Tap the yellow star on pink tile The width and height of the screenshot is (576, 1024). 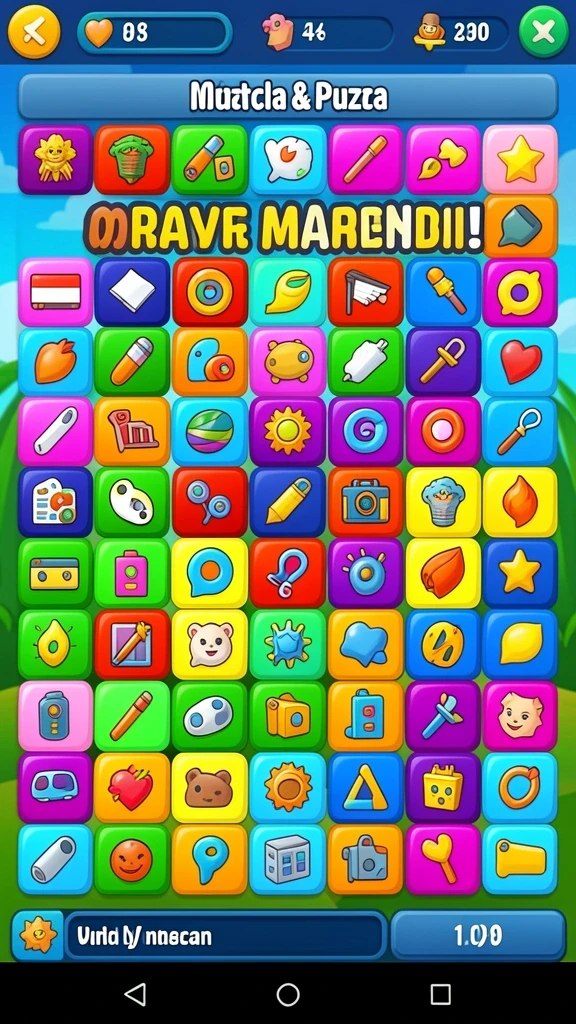point(520,159)
